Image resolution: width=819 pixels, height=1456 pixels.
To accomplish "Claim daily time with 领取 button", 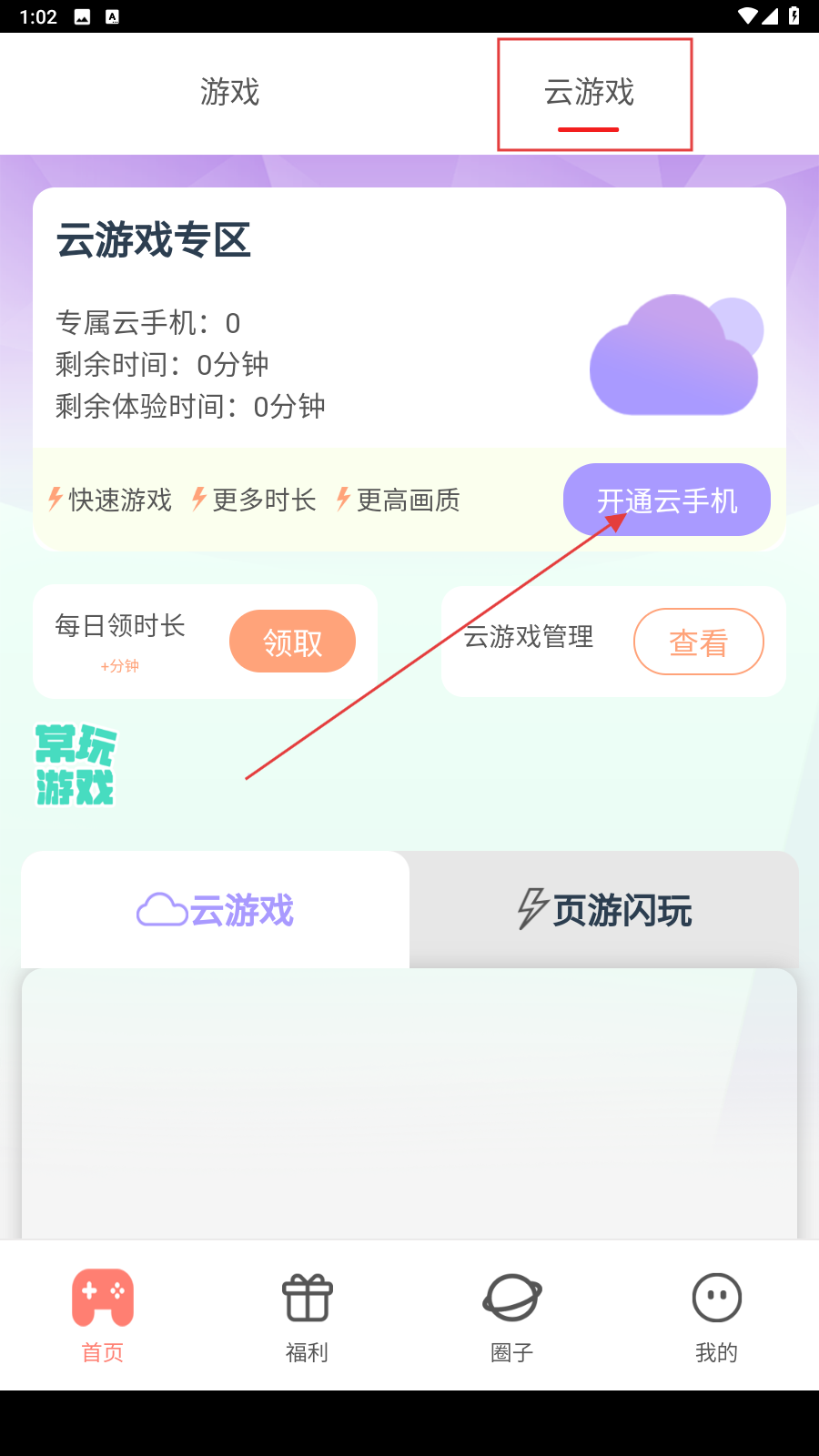I will [x=292, y=642].
